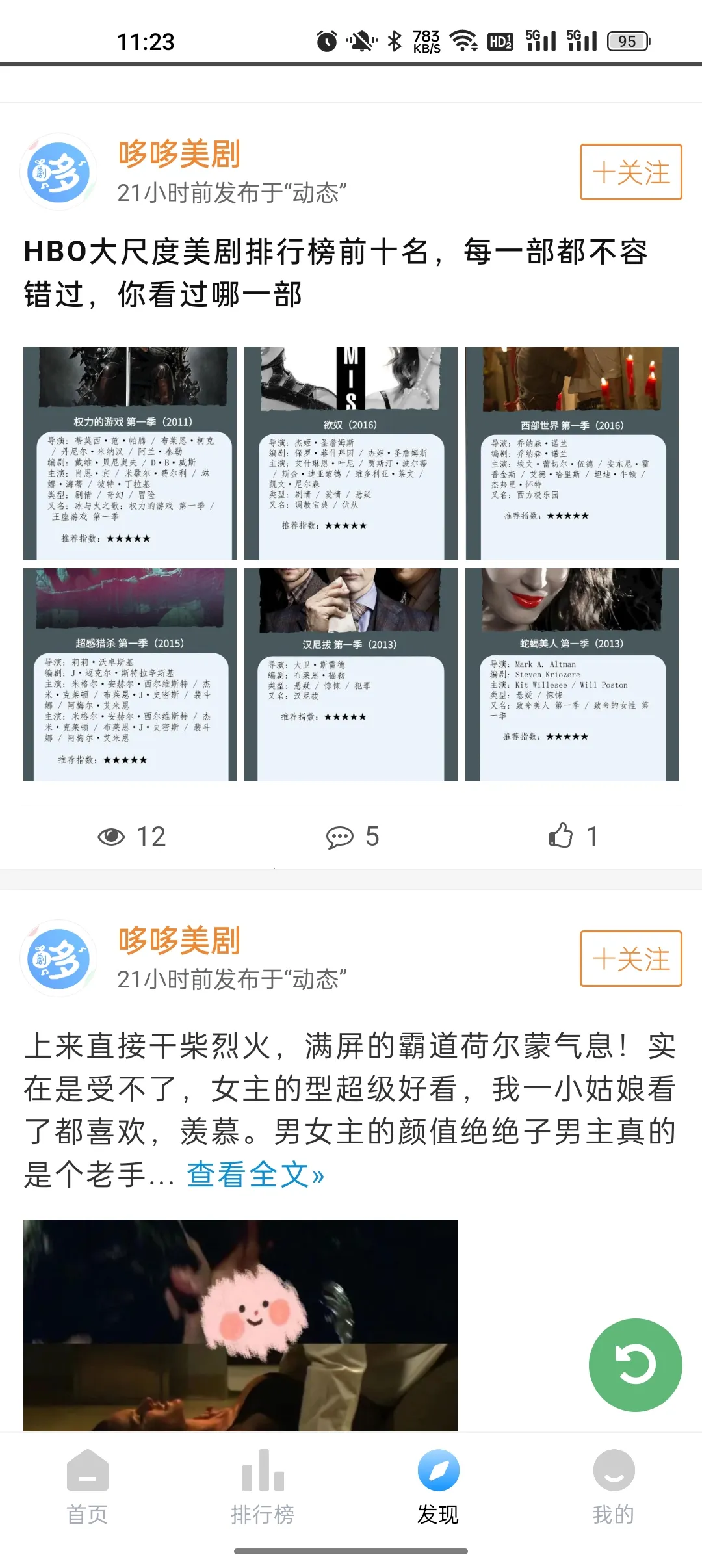Image resolution: width=702 pixels, height=1568 pixels.
Task: Switch to the 首页 tab
Action: (x=87, y=1486)
